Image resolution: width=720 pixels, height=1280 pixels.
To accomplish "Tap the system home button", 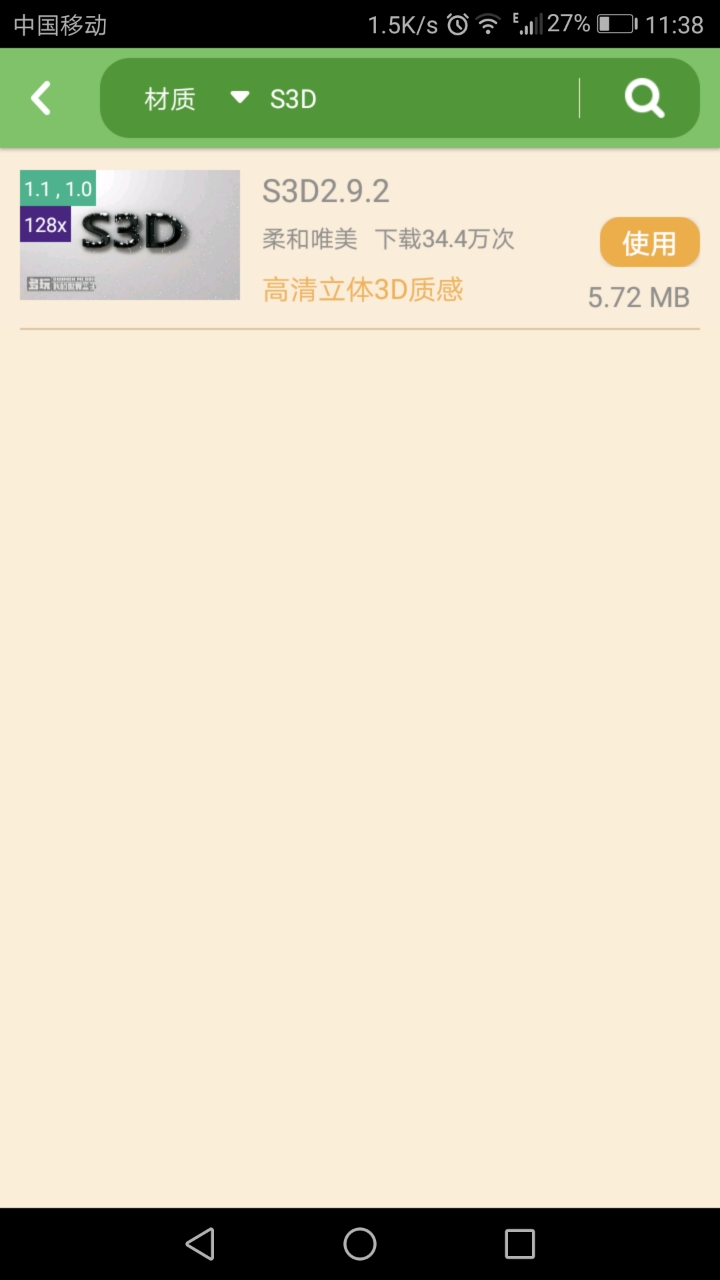I will point(360,1244).
